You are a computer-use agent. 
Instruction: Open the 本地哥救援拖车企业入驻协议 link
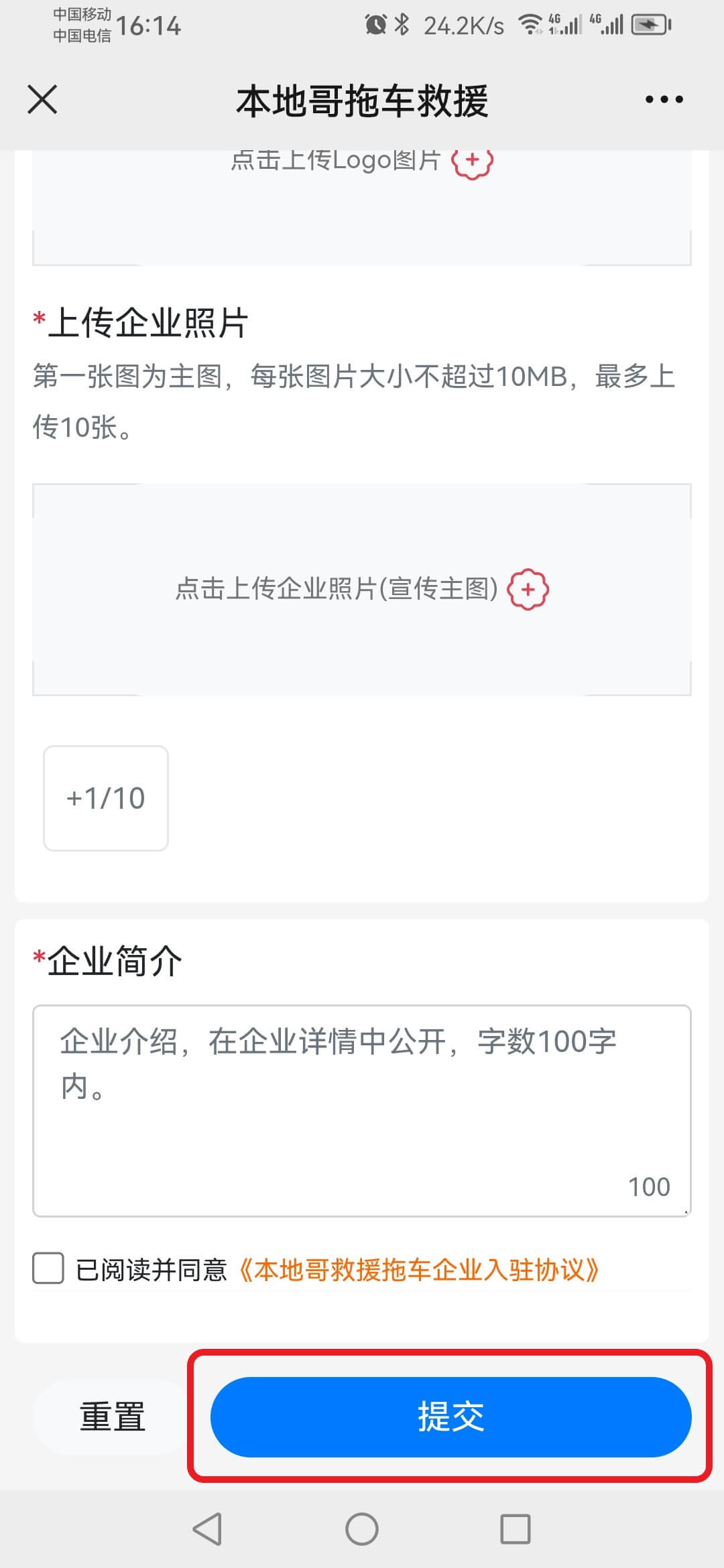[x=419, y=1269]
